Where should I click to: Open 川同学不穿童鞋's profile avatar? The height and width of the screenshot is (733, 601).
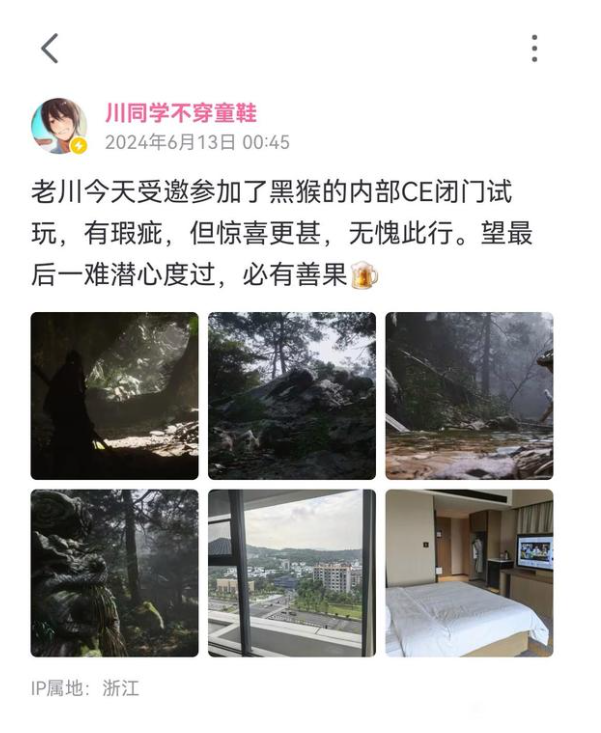[x=58, y=126]
